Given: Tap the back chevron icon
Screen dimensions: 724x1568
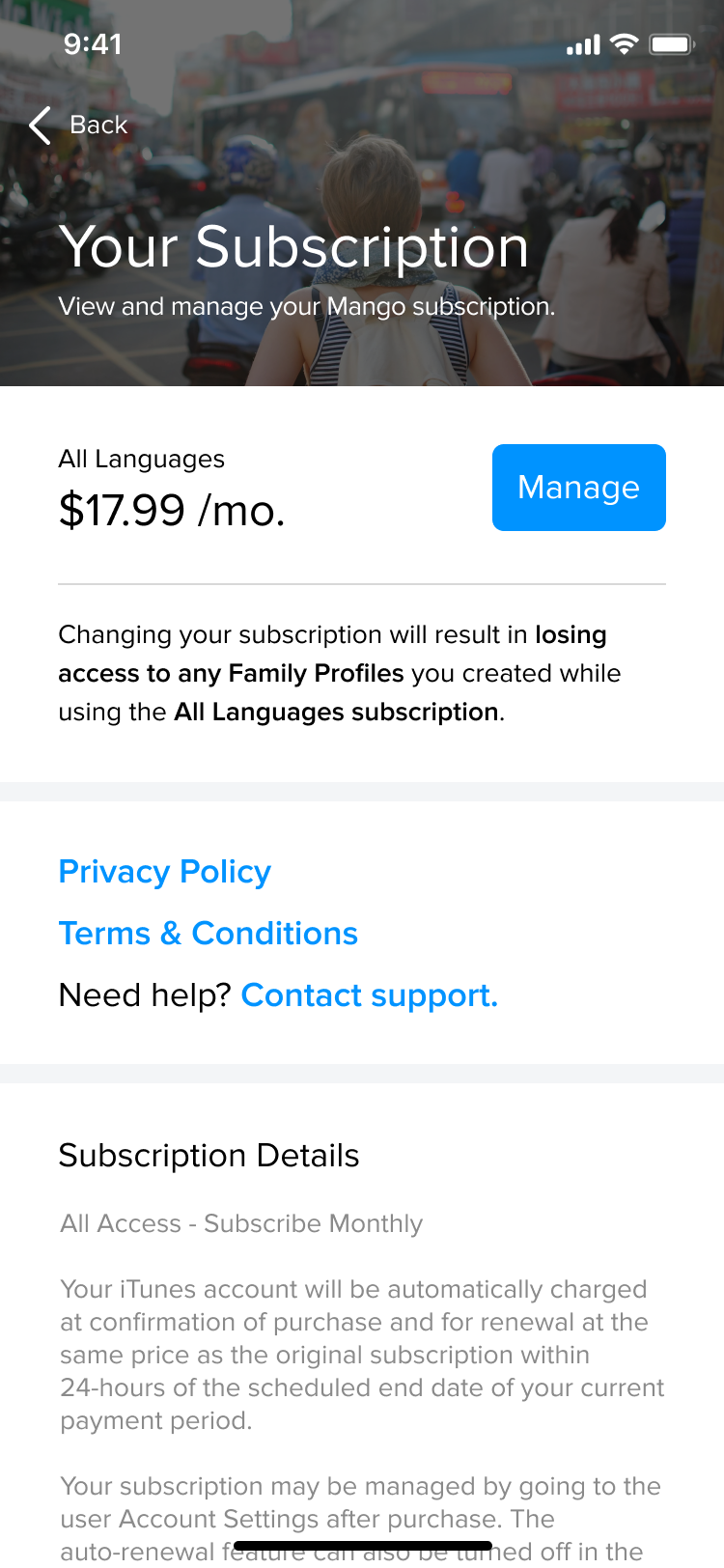Looking at the screenshot, I should pyautogui.click(x=39, y=125).
